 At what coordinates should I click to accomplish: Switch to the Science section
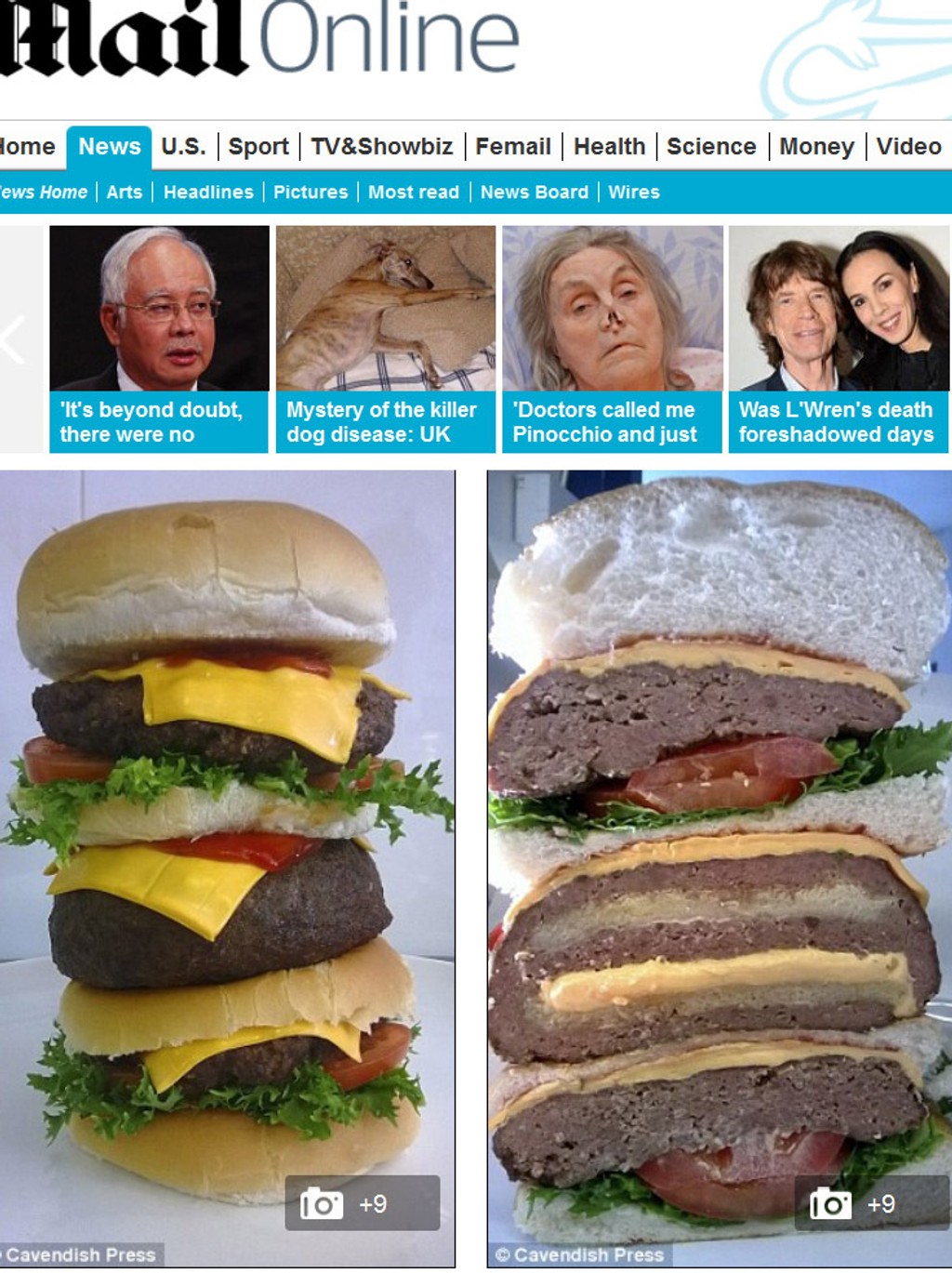pyautogui.click(x=711, y=147)
